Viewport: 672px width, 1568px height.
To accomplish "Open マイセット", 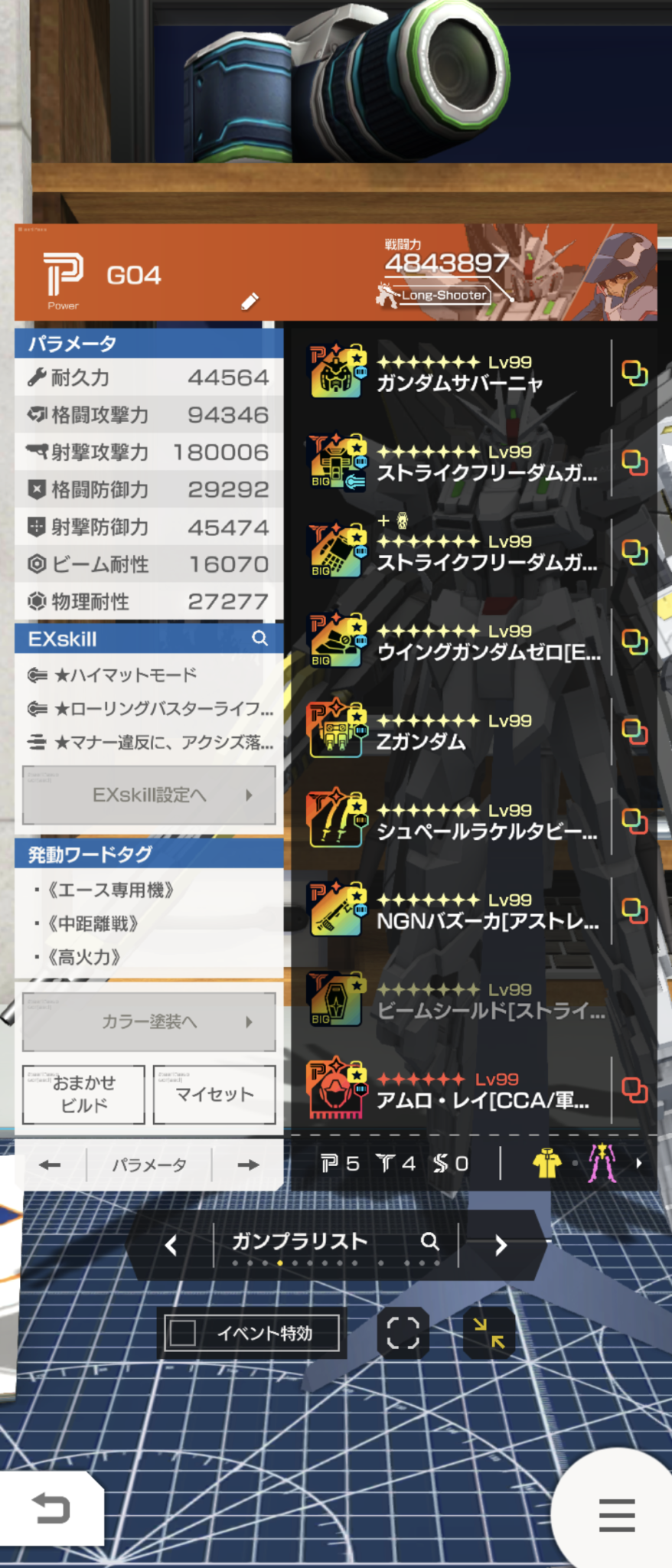I will [x=214, y=1094].
